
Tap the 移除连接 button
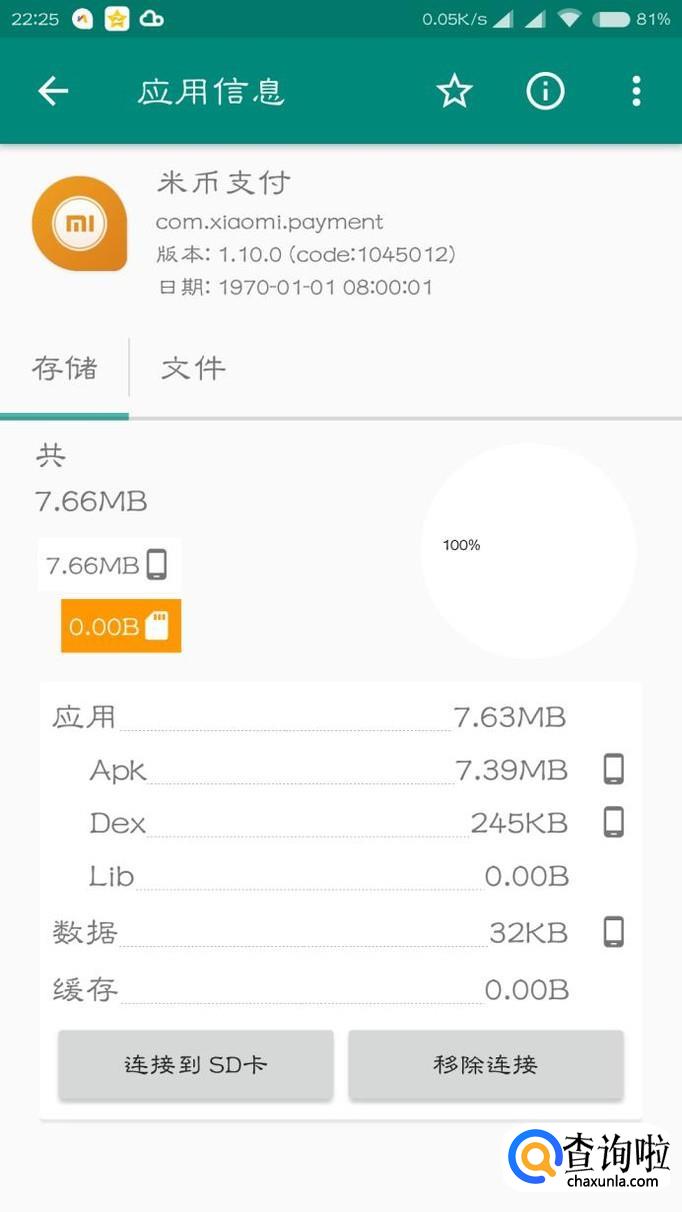485,1064
